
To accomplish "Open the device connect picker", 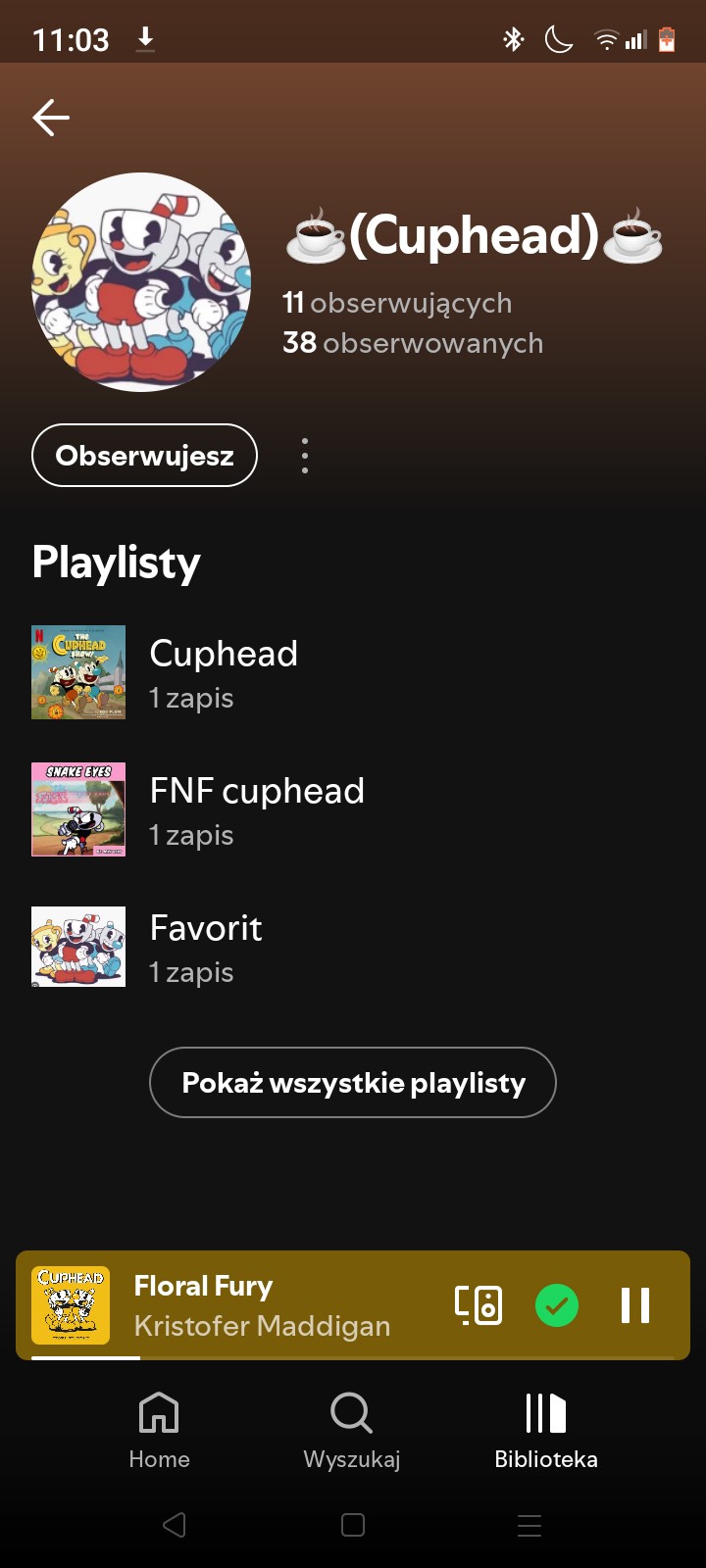I will pos(479,1305).
